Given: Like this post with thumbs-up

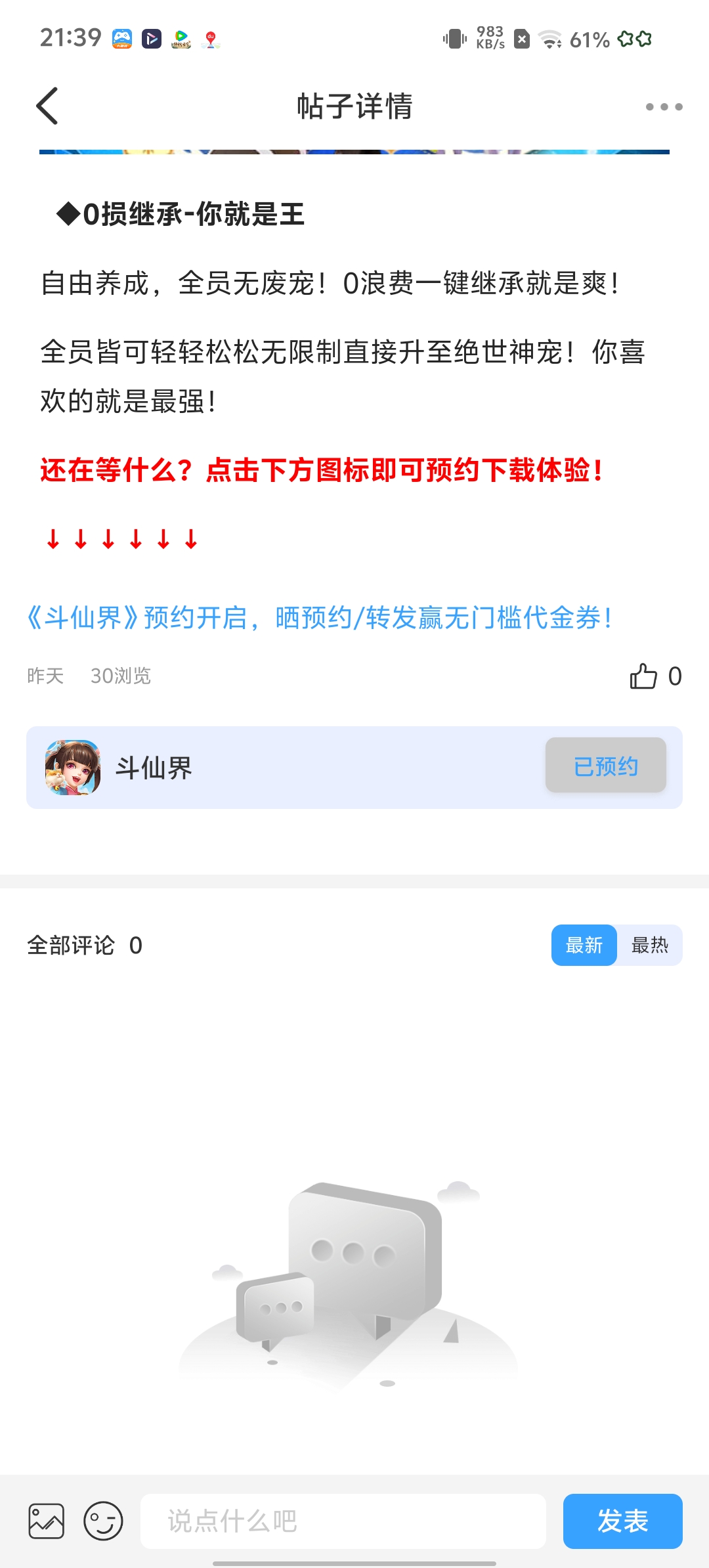Looking at the screenshot, I should (x=644, y=676).
